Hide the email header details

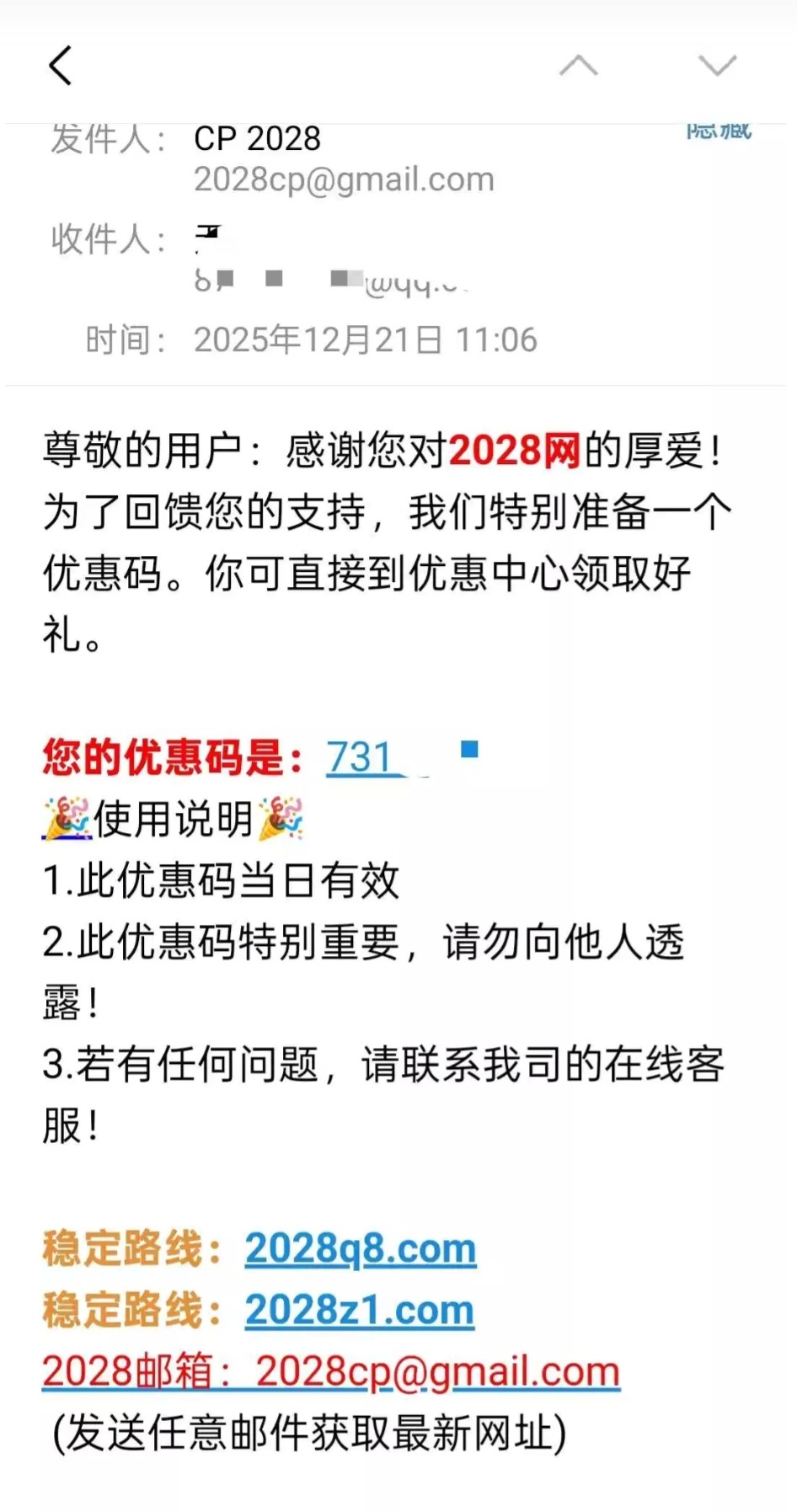[x=718, y=131]
